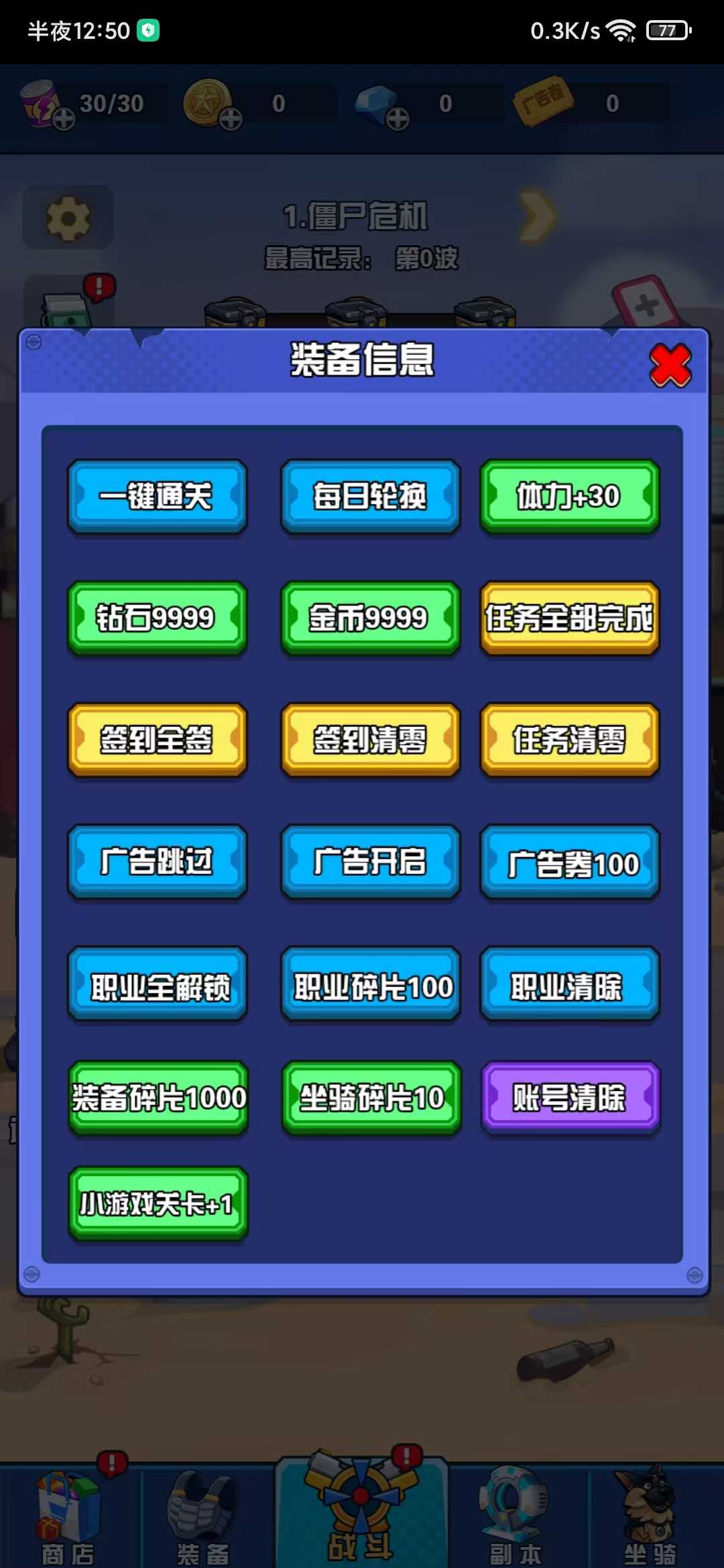Add 装备碎片1000 fragments

click(x=158, y=1098)
